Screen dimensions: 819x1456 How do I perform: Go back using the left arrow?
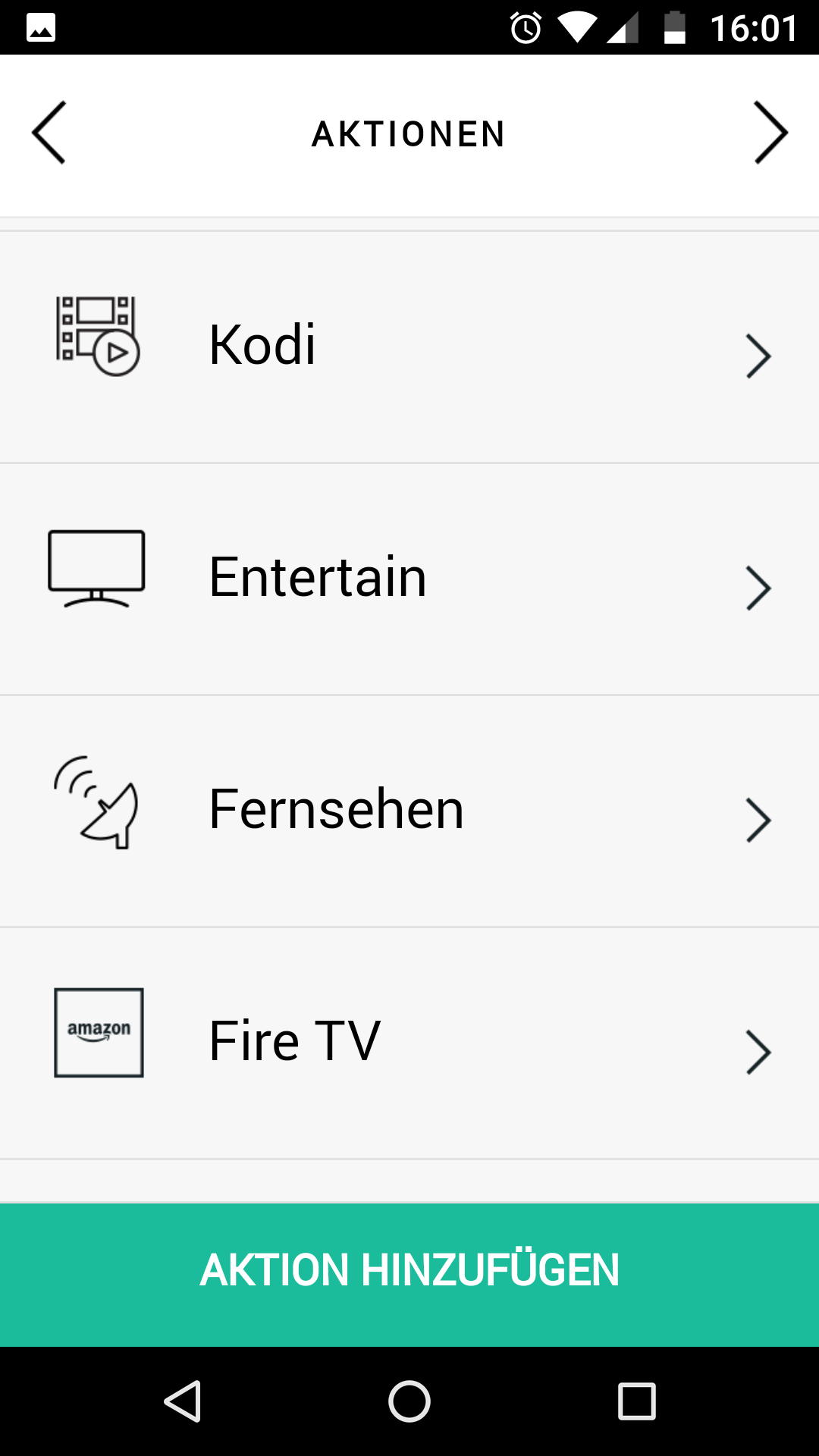(49, 133)
